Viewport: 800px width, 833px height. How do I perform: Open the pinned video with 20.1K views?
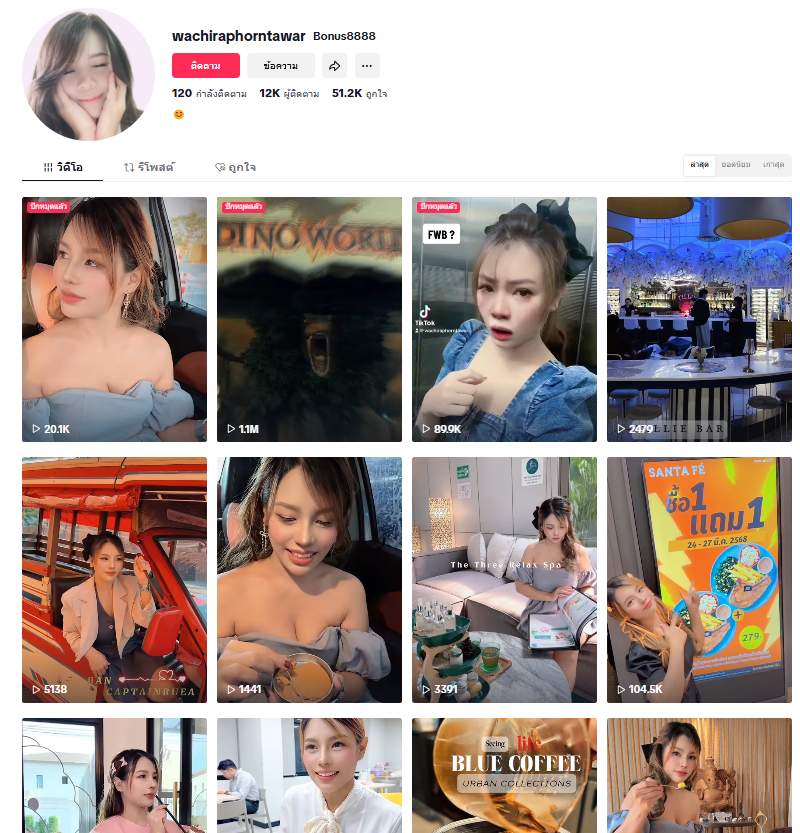pos(114,319)
